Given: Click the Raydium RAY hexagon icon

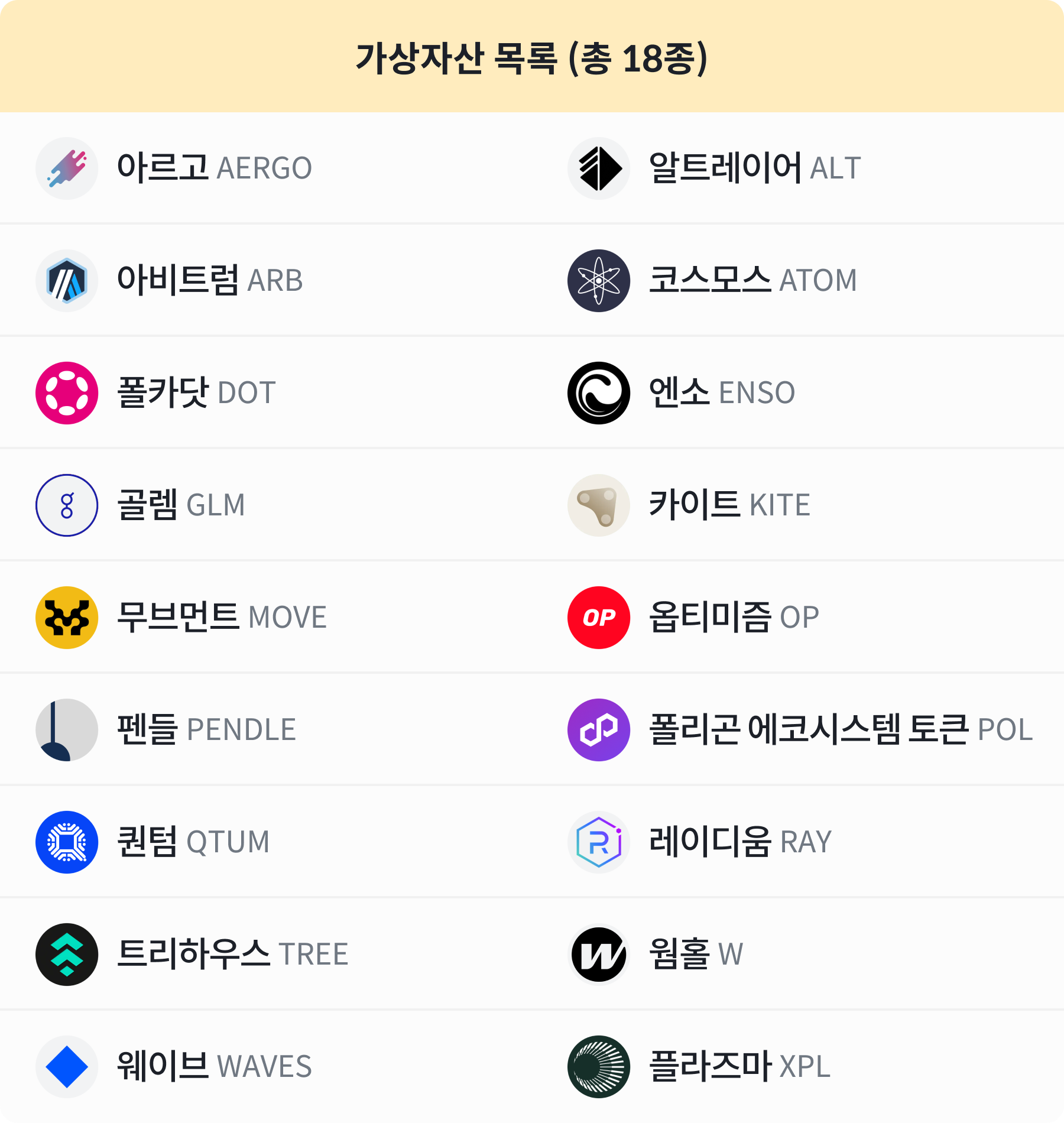Looking at the screenshot, I should pos(598,842).
